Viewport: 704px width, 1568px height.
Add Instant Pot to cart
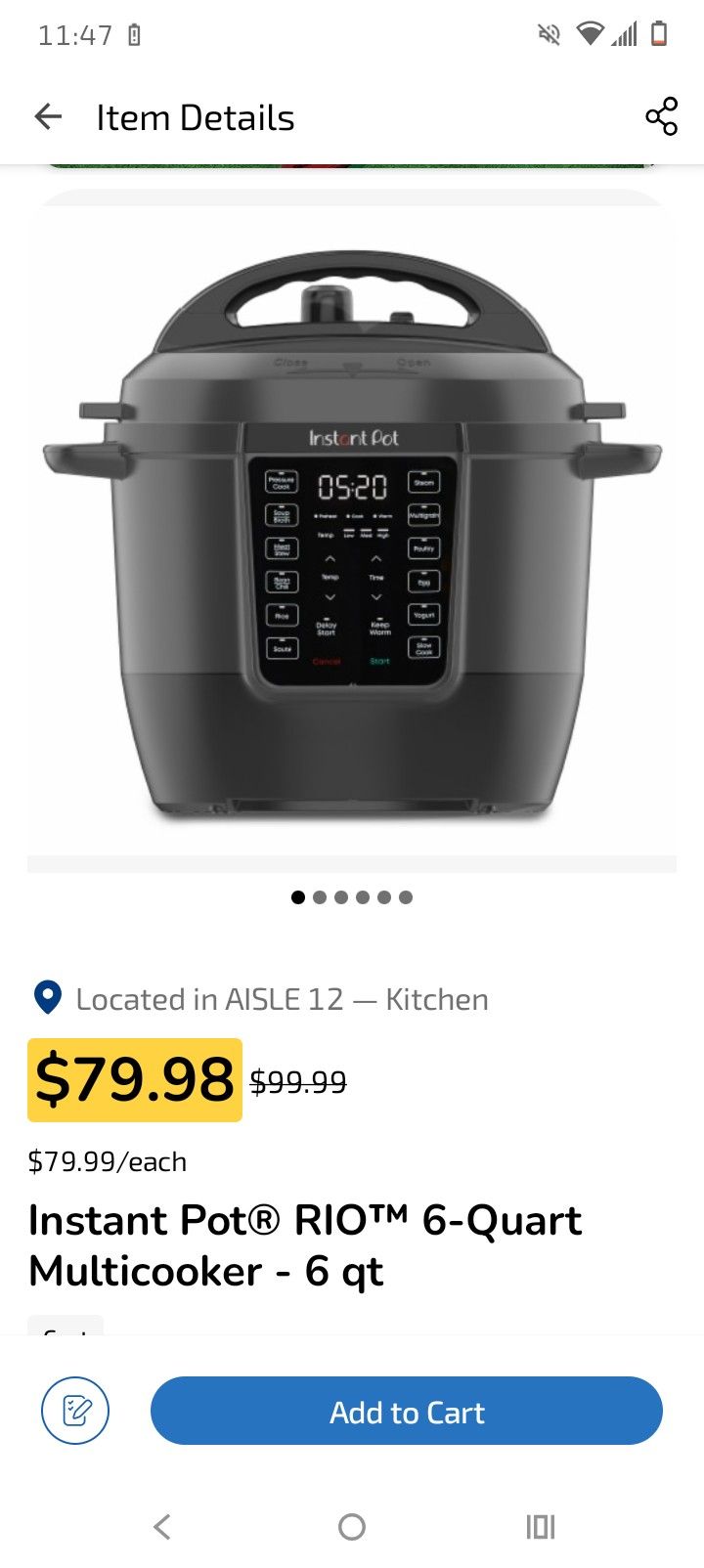(407, 1411)
